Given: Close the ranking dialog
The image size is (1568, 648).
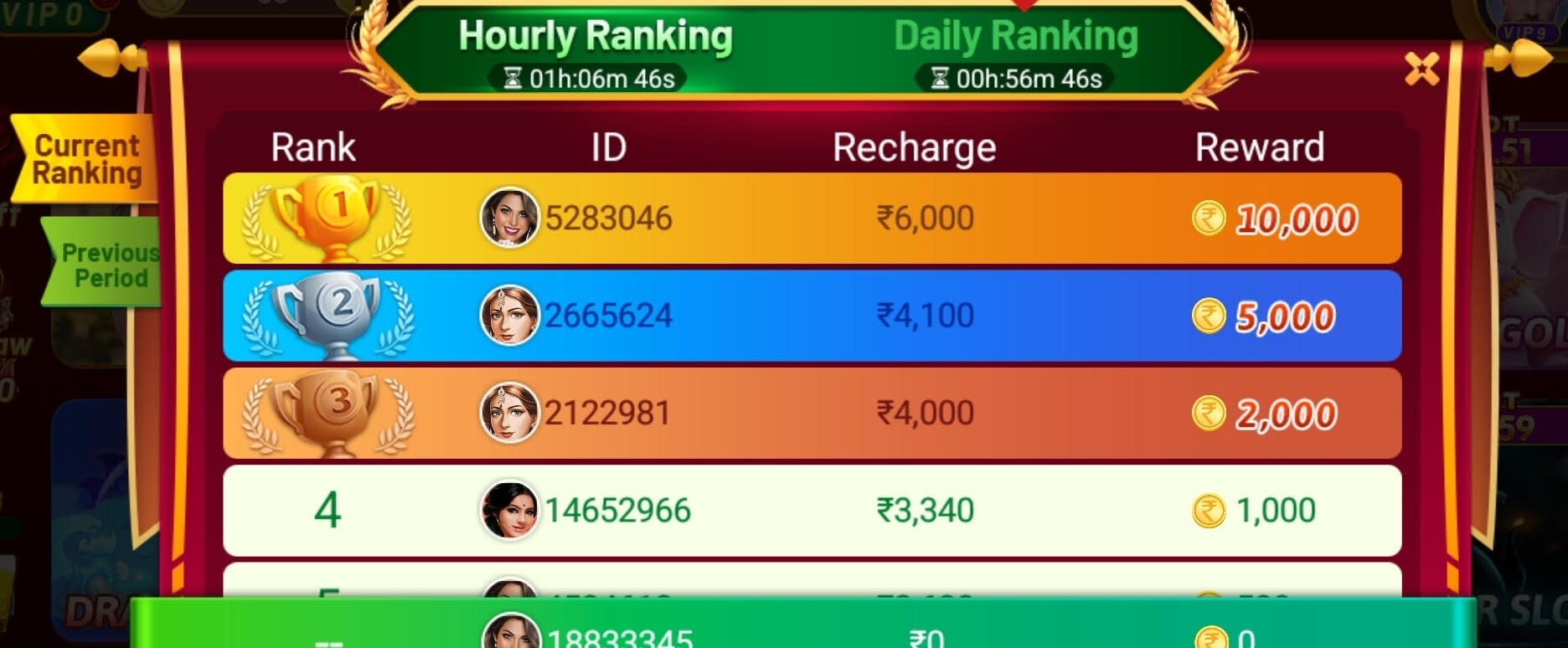Looking at the screenshot, I should 1421,69.
